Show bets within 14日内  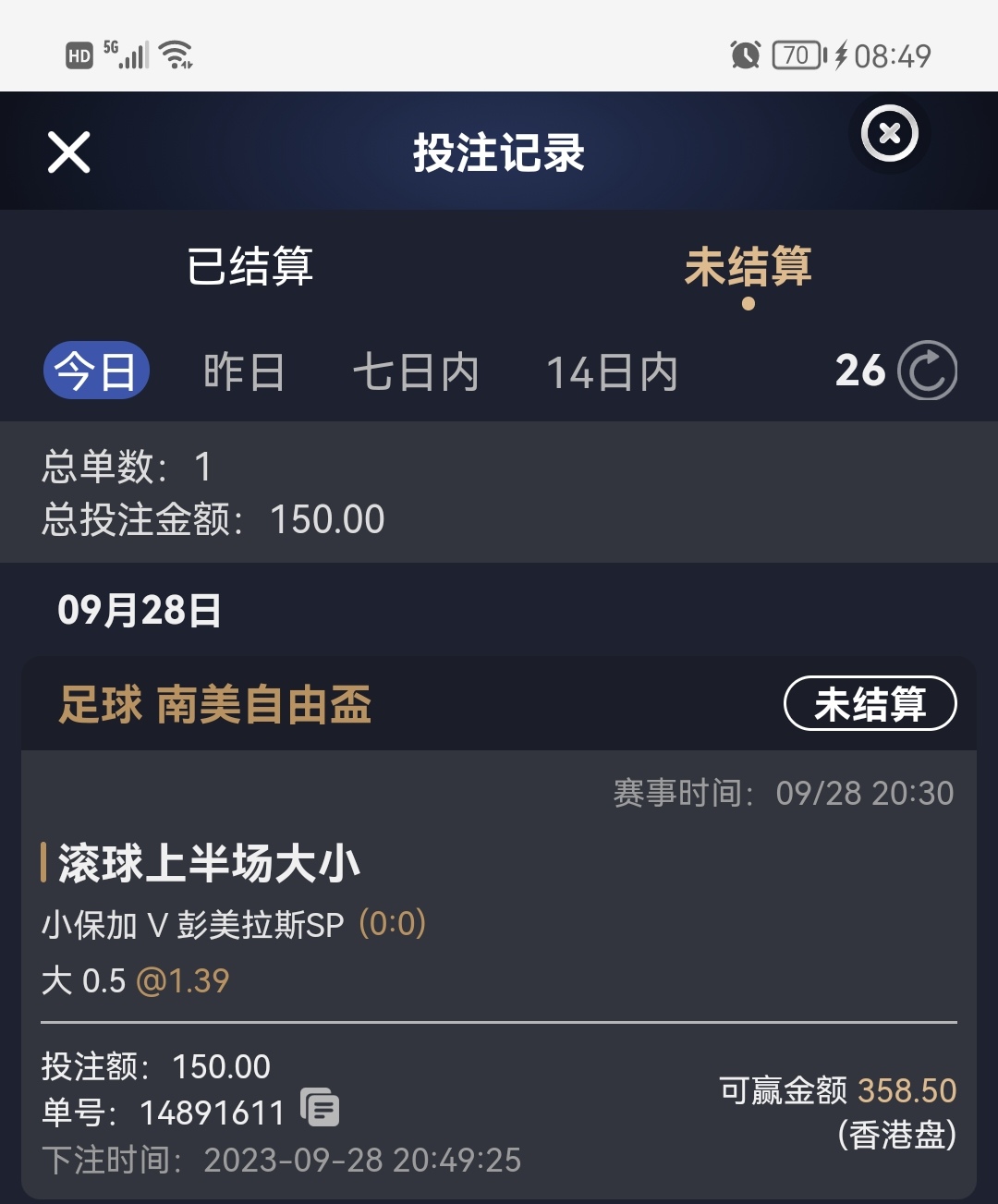pos(612,371)
